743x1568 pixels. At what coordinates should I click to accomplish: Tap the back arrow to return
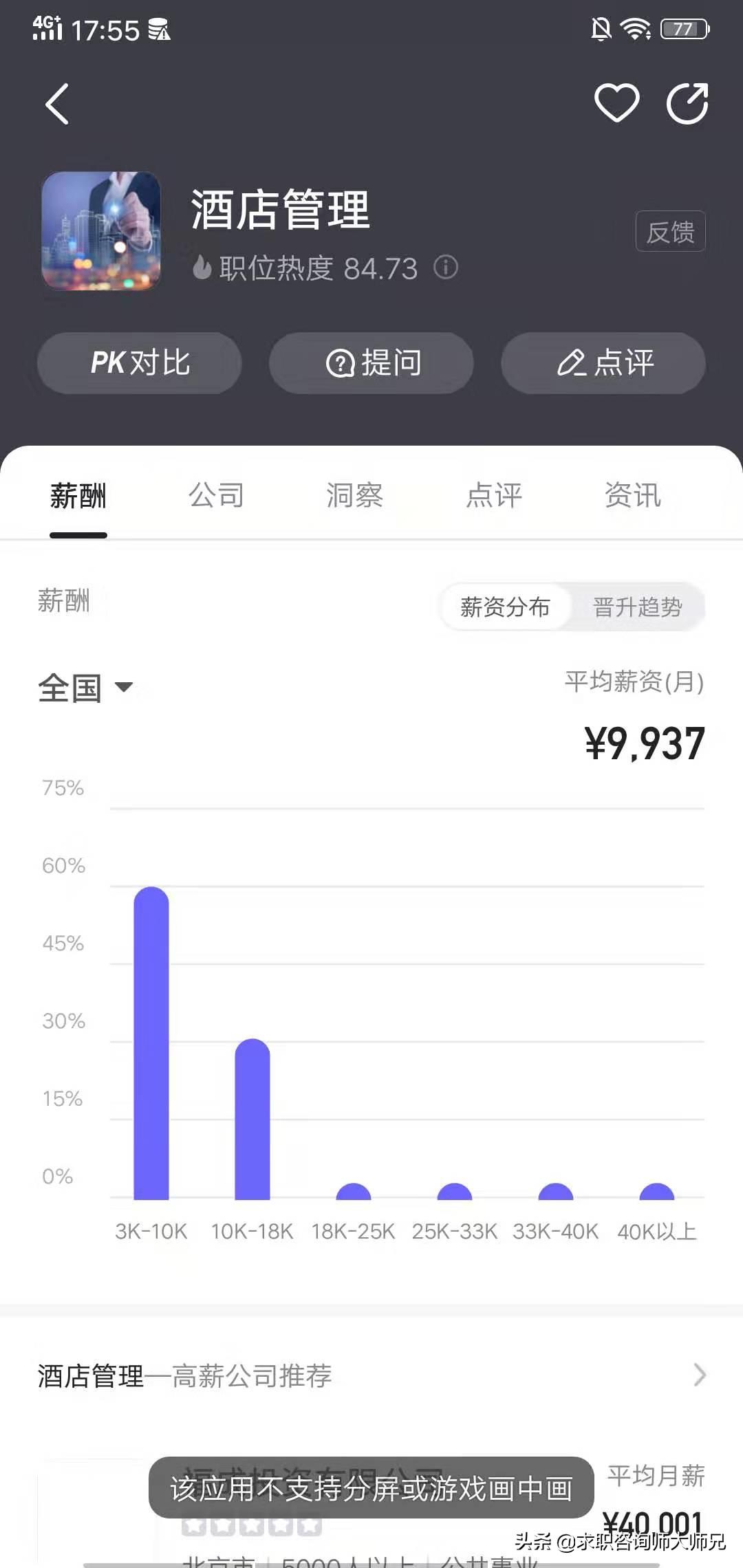point(57,103)
